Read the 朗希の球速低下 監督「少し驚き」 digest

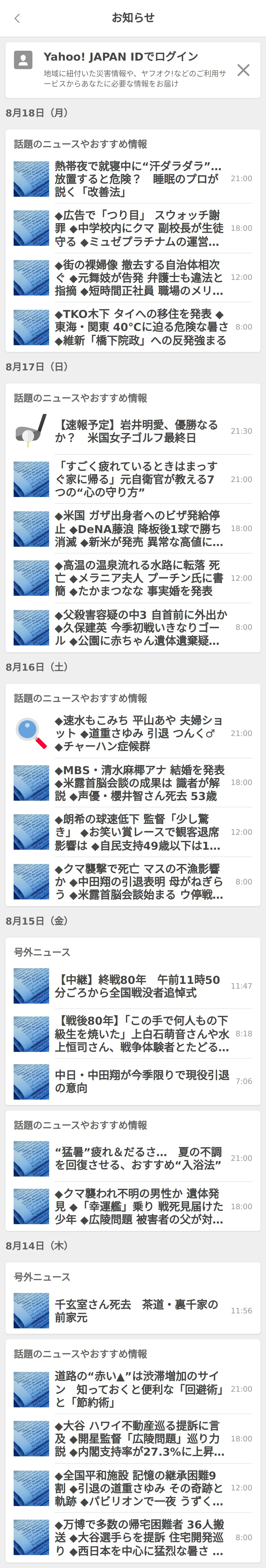[x=137, y=832]
